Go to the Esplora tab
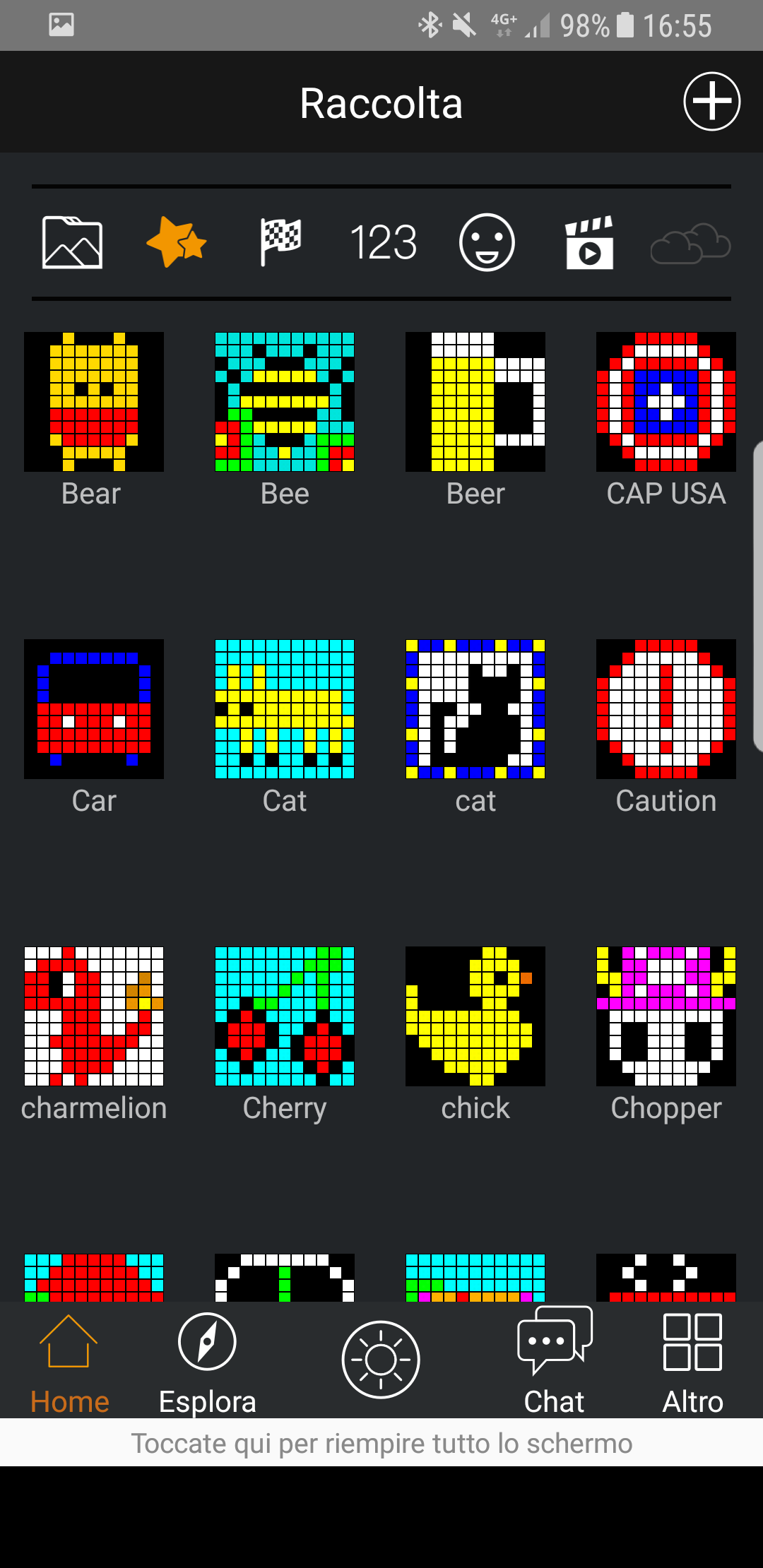The width and height of the screenshot is (763, 1568). (207, 1363)
